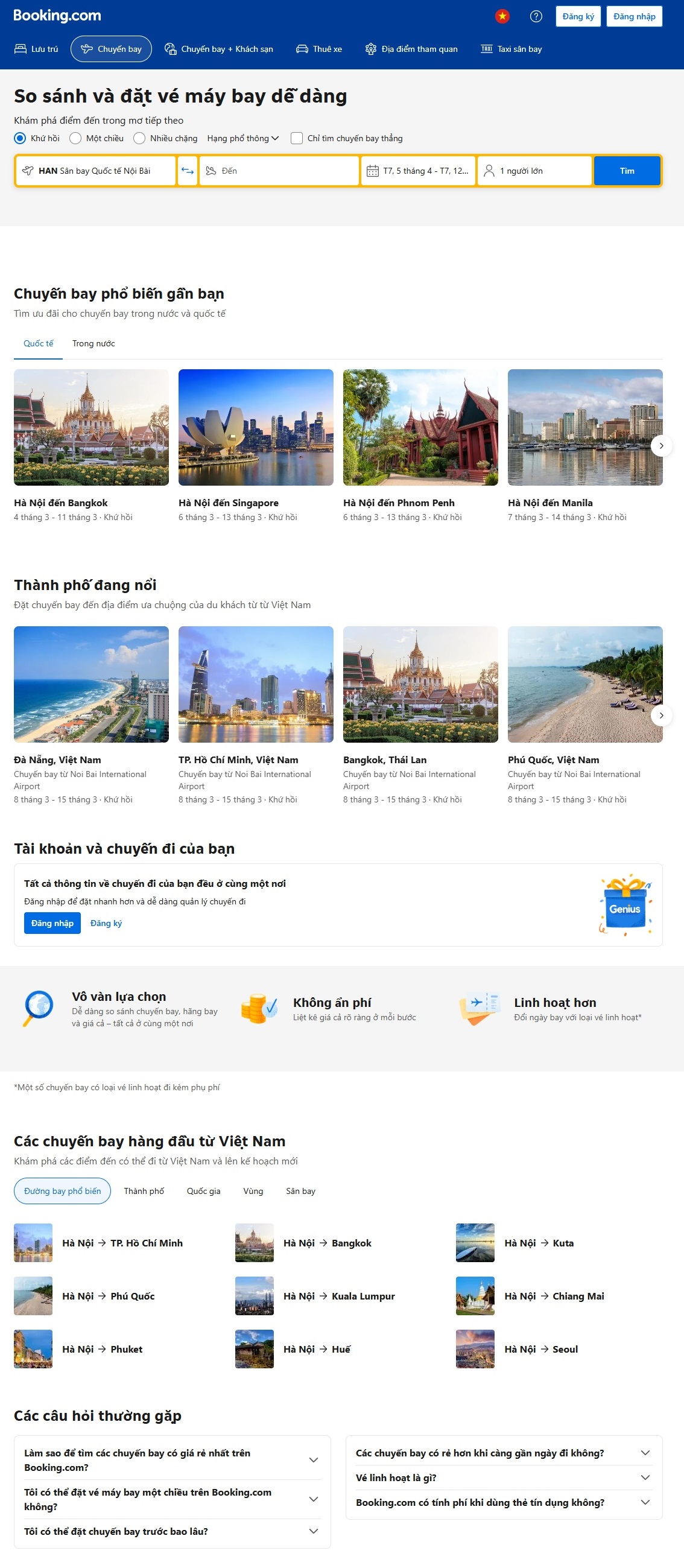684x1568 pixels.
Task: Tap the Đăng nhập button in header
Action: 633,16
